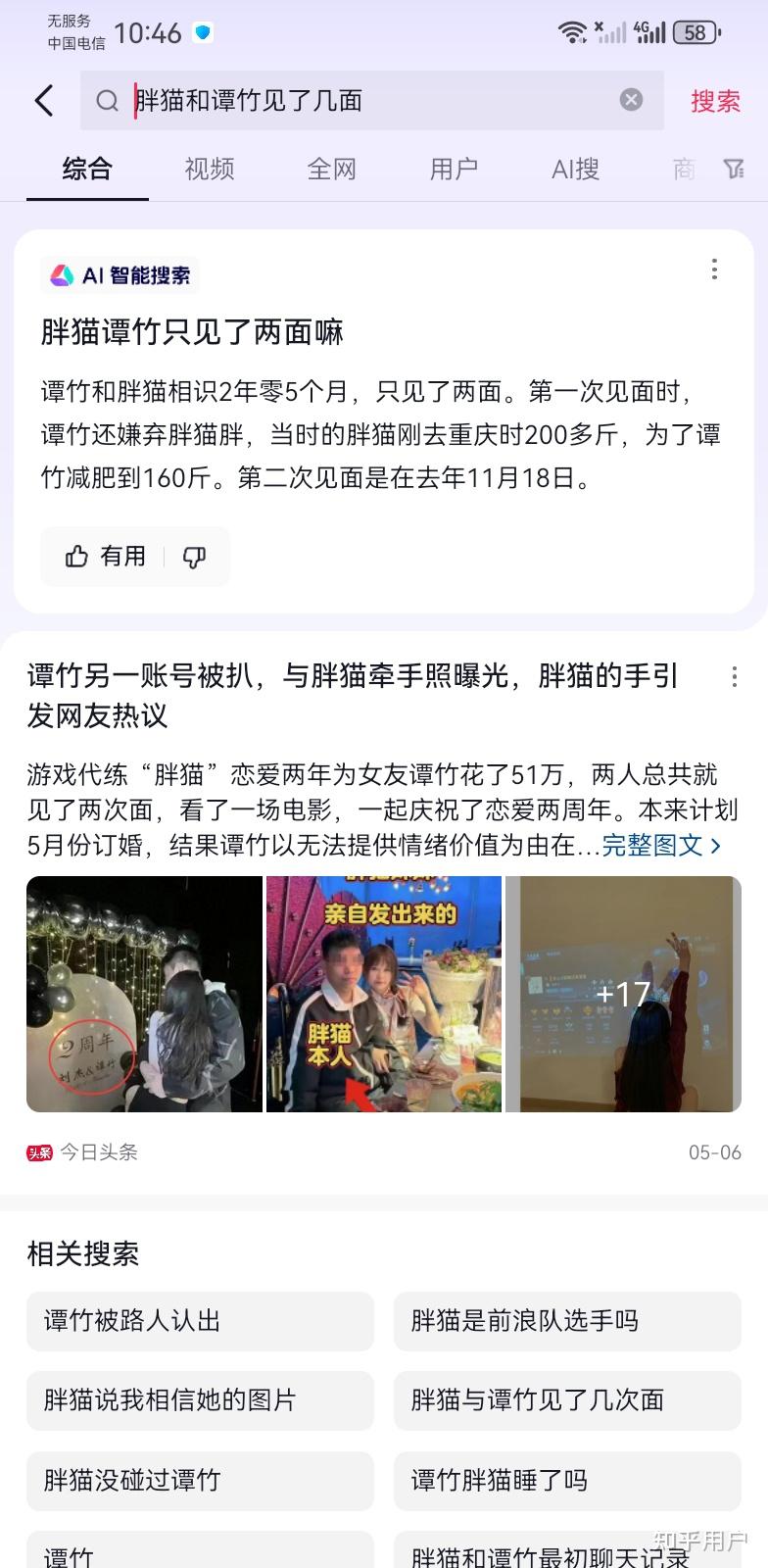This screenshot has height=1568, width=768.
Task: Mark the AI answer as 有用
Action: click(106, 557)
